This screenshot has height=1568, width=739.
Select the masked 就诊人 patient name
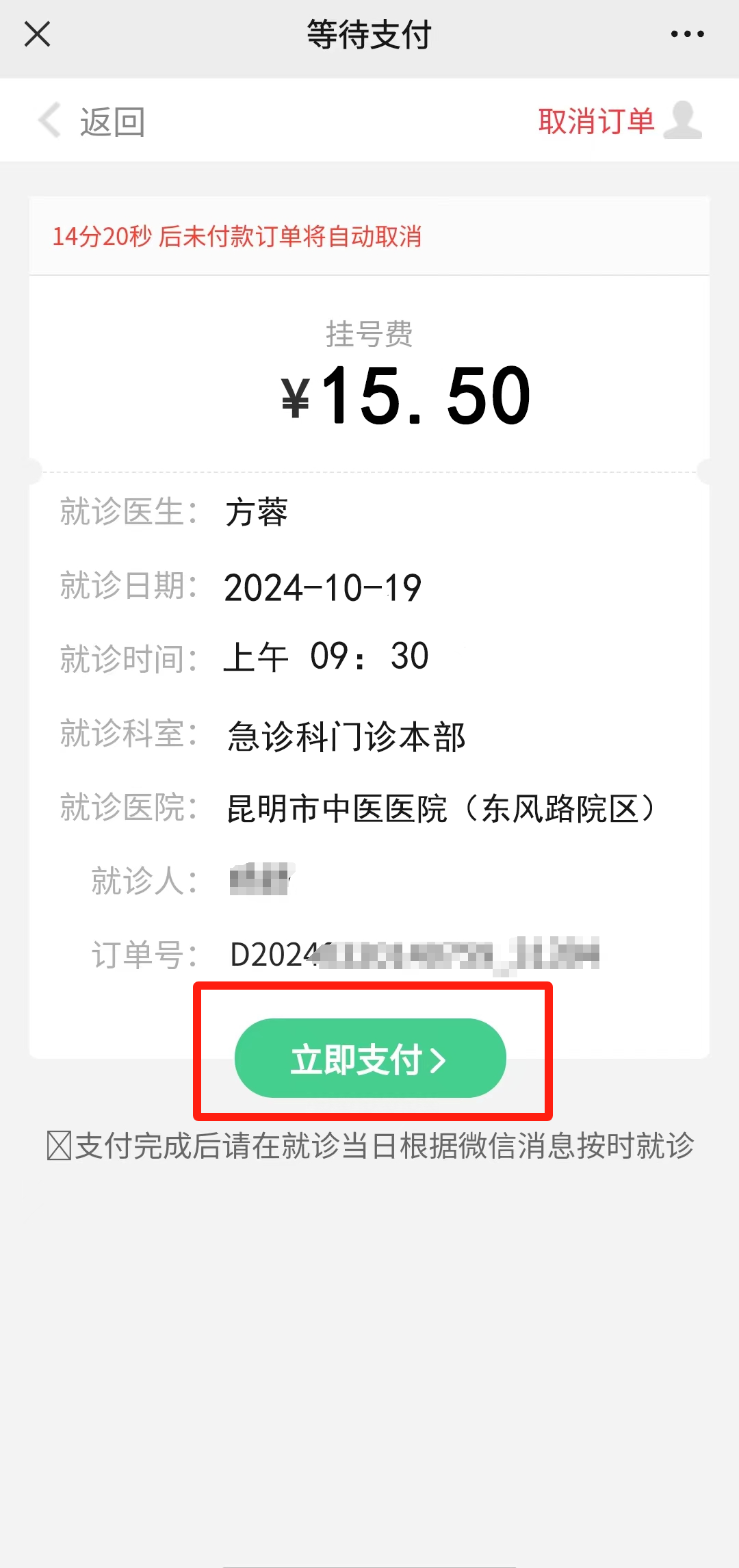pos(259,881)
